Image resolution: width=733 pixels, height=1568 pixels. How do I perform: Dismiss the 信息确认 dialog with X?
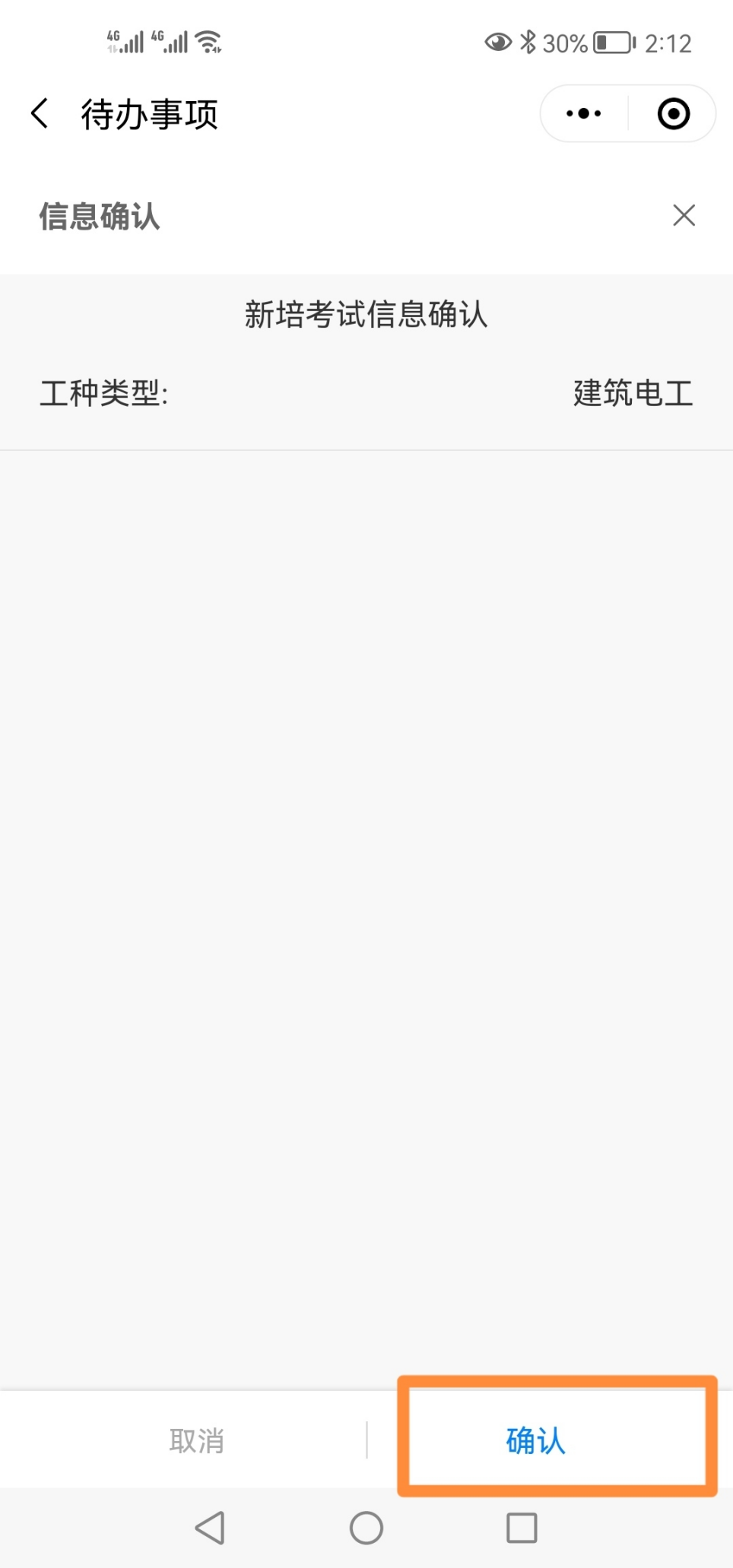point(684,216)
